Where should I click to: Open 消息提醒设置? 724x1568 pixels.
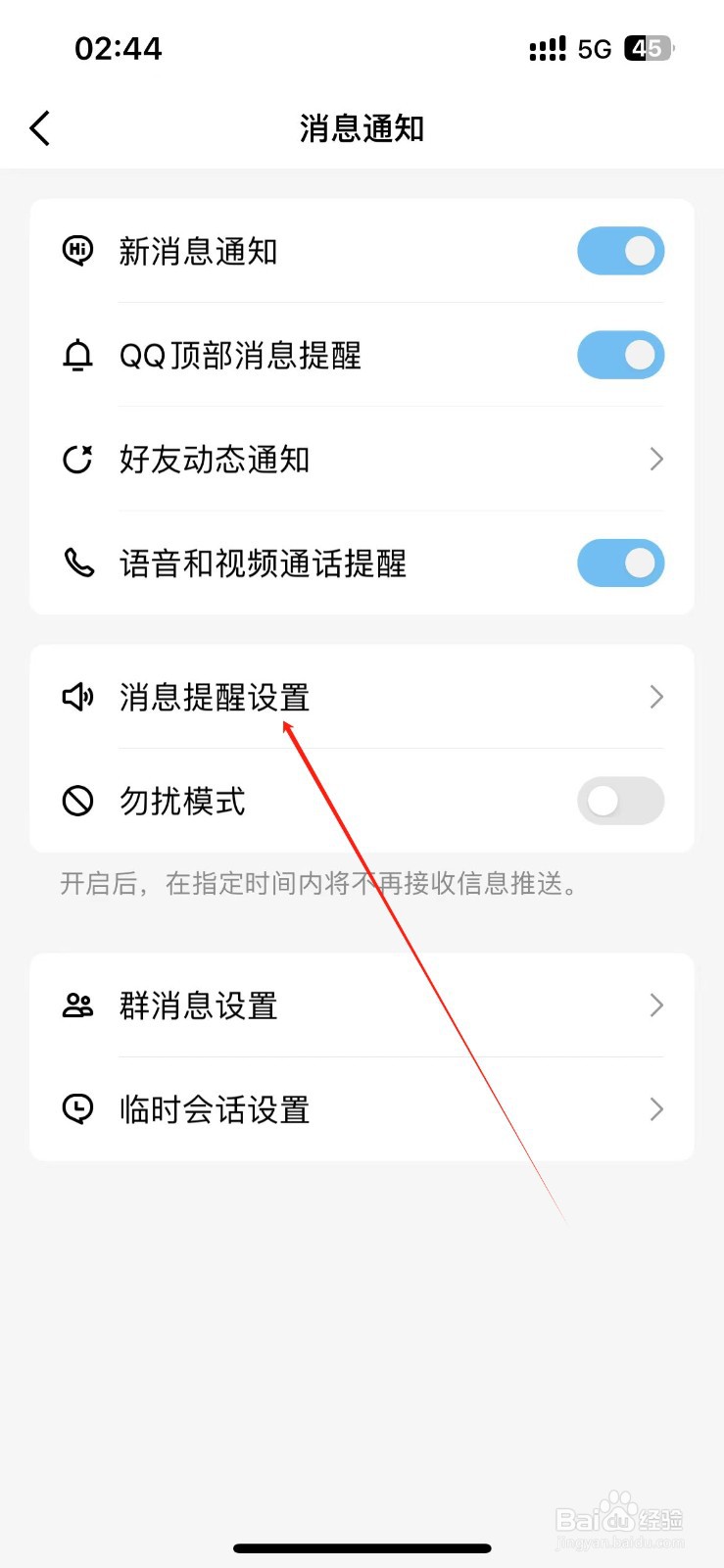(x=362, y=697)
